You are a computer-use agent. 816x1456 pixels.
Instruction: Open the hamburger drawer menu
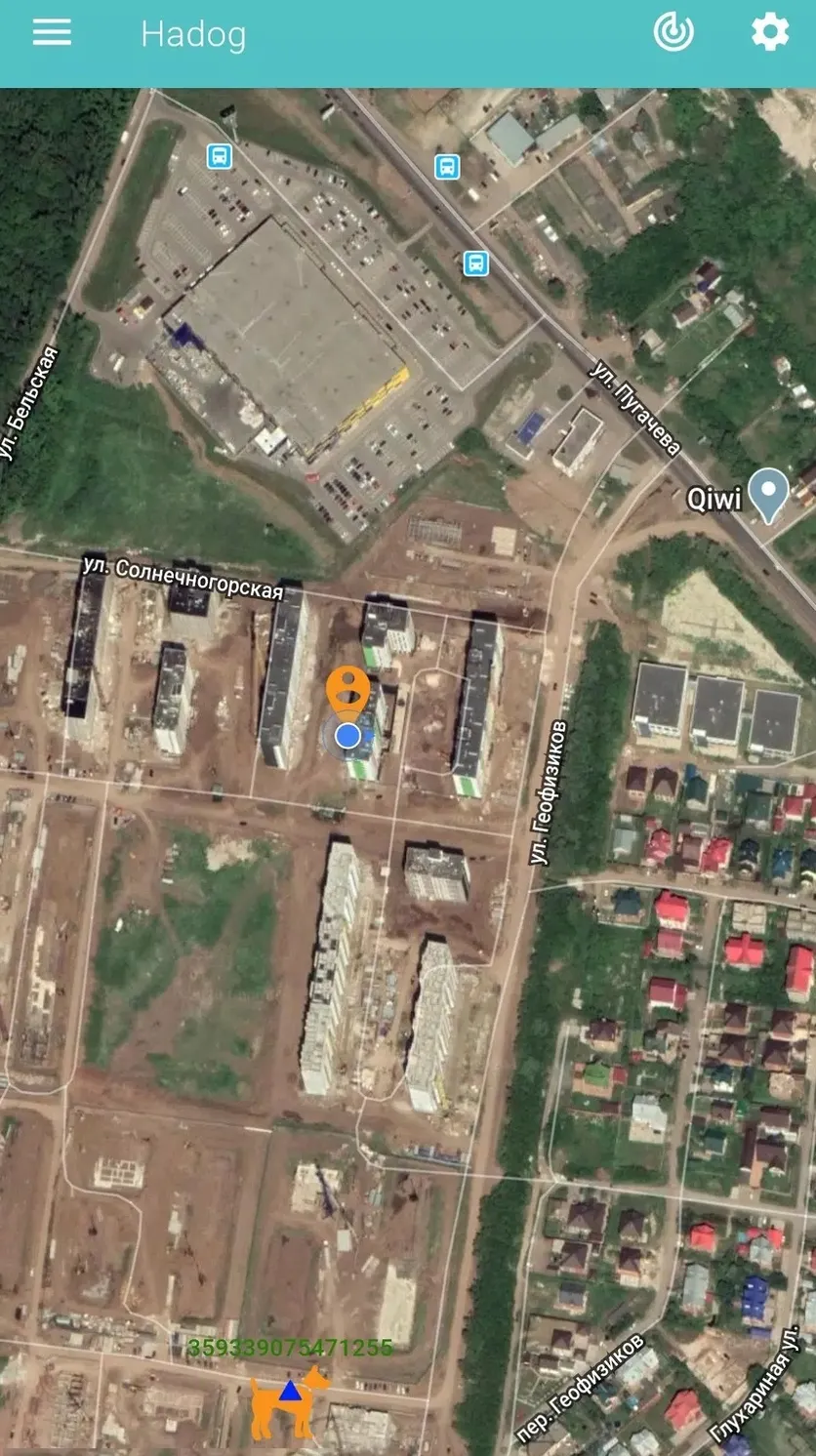[52, 33]
